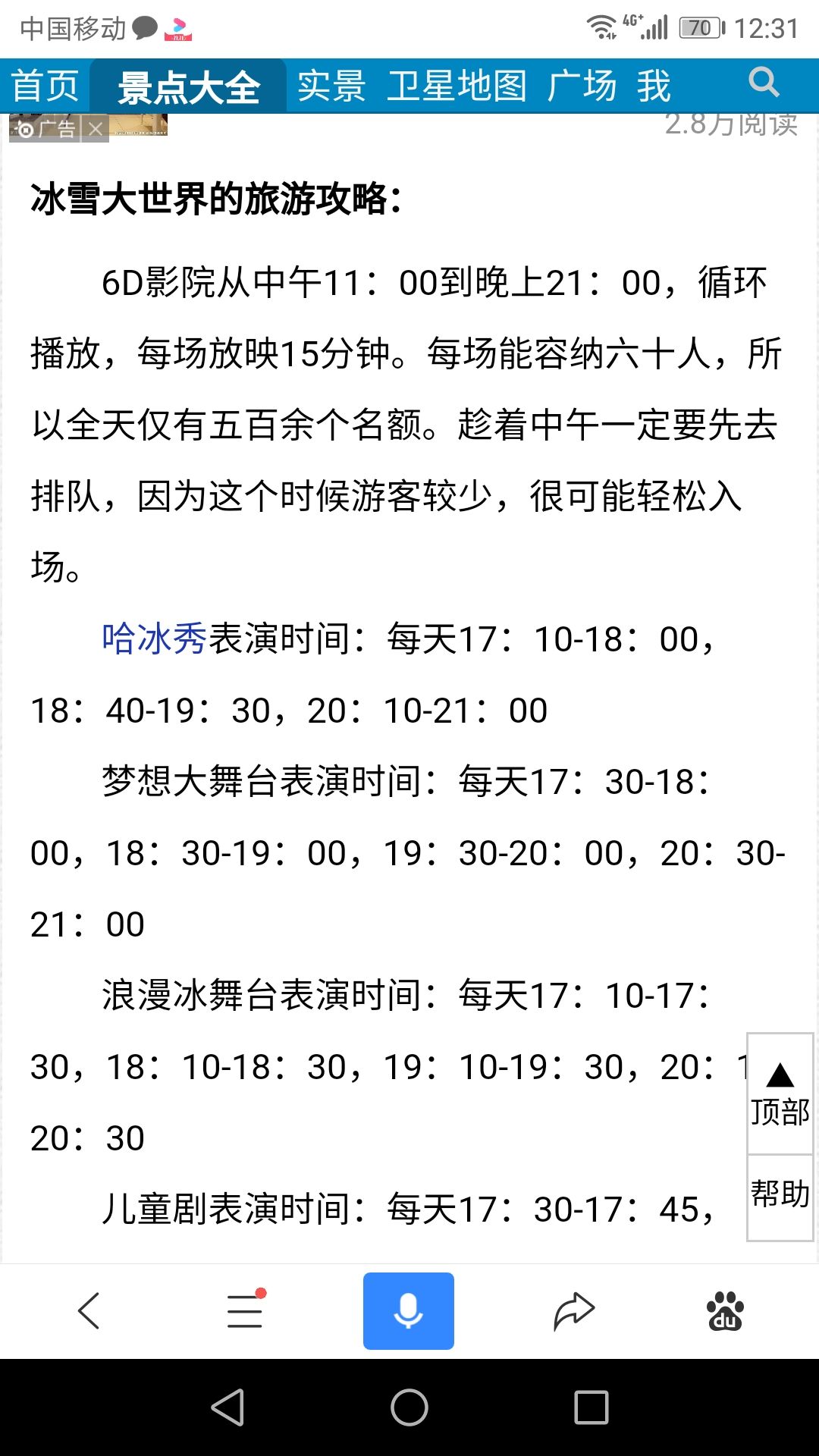Screen dimensions: 819x1456
Task: Open the search magnifier icon
Action: click(x=764, y=83)
